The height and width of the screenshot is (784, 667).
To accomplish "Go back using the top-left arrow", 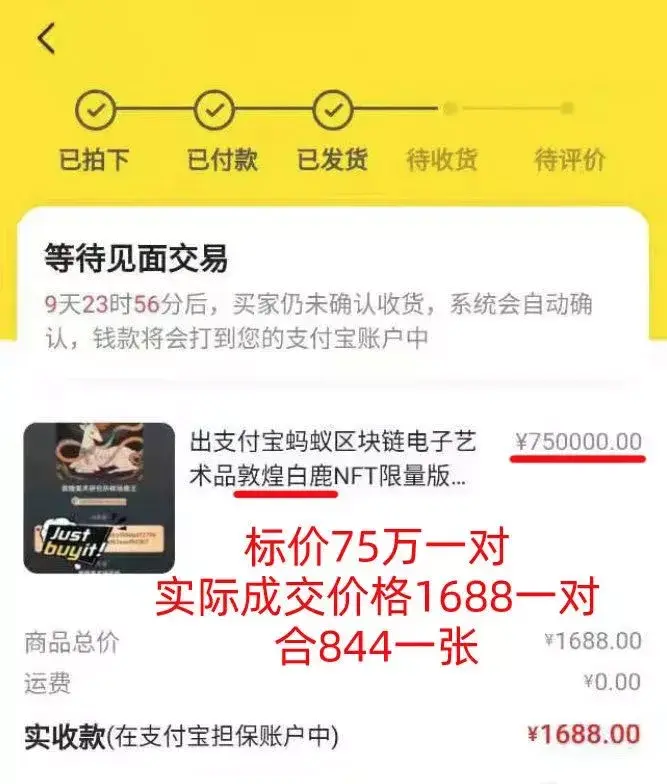I will tap(46, 39).
